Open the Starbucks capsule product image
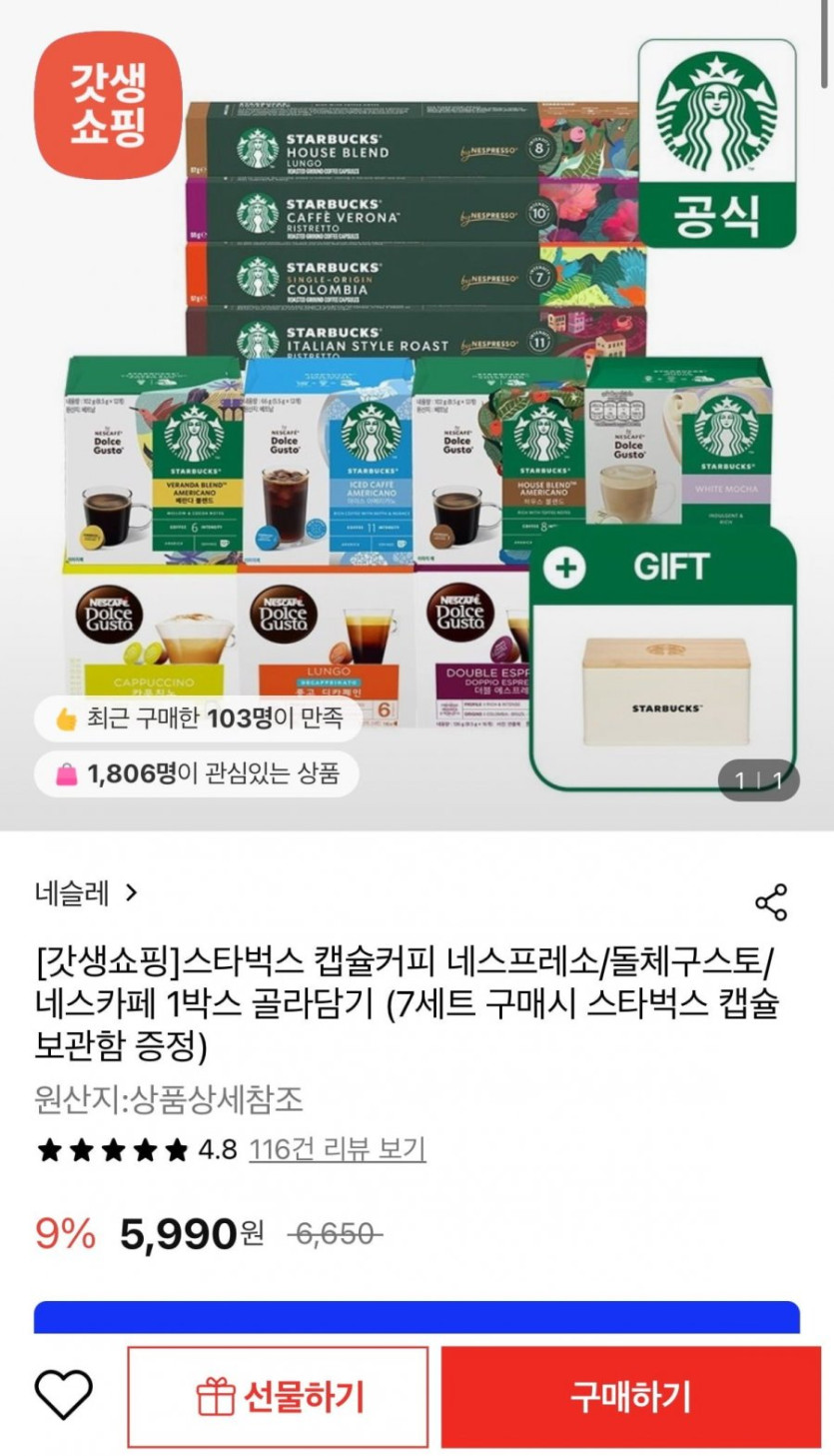Viewport: 834px width, 1456px height. 417,415
